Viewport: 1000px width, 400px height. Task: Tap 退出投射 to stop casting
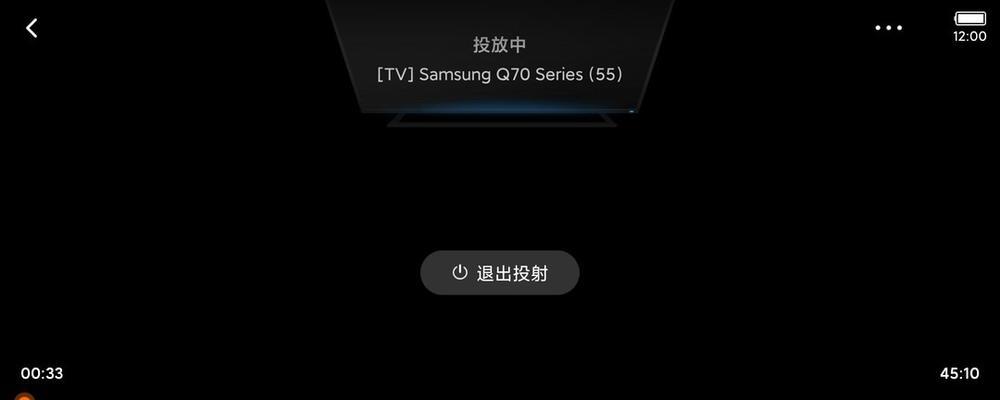pyautogui.click(x=500, y=273)
